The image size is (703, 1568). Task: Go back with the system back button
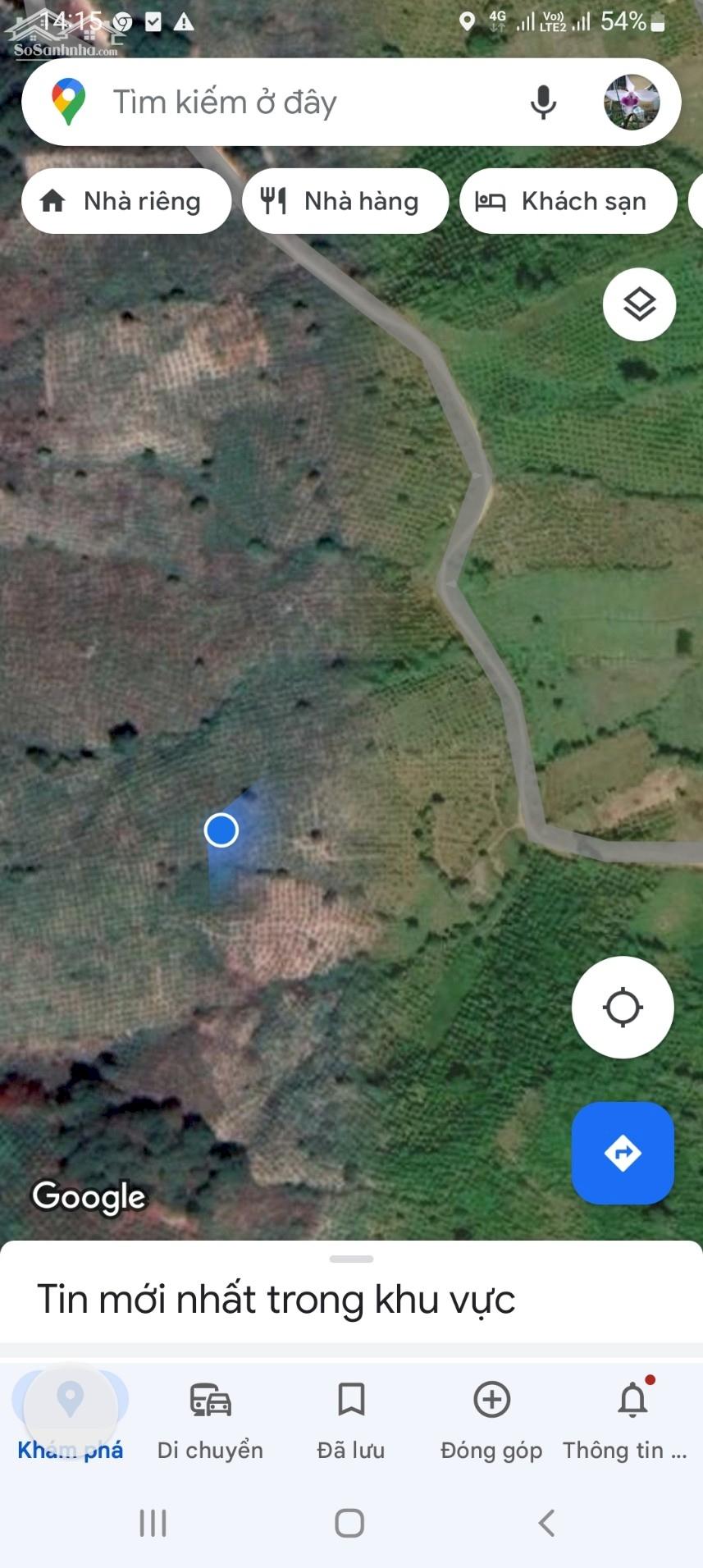(x=546, y=1523)
